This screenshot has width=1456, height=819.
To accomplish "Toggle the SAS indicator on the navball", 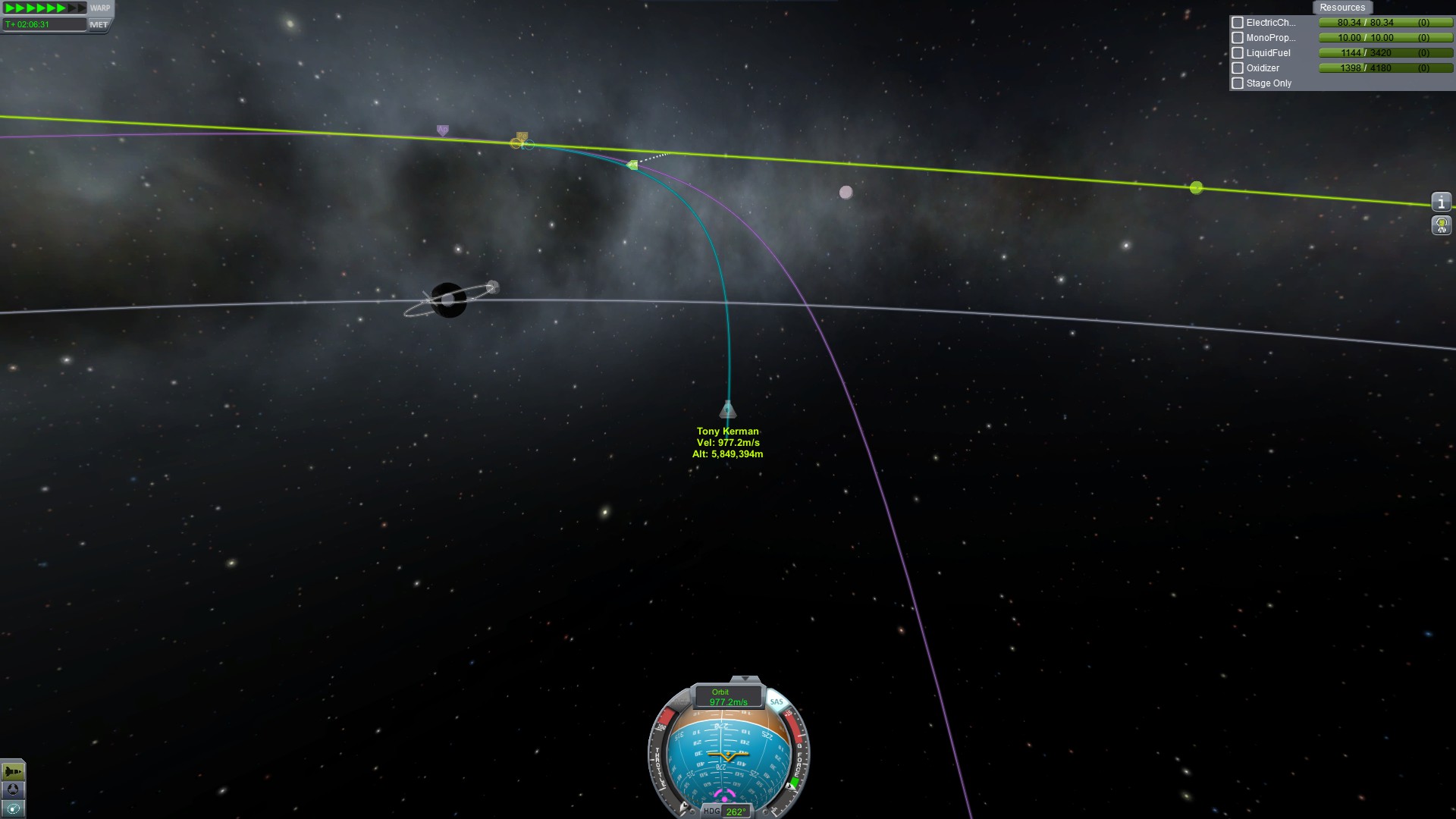I will coord(777,702).
